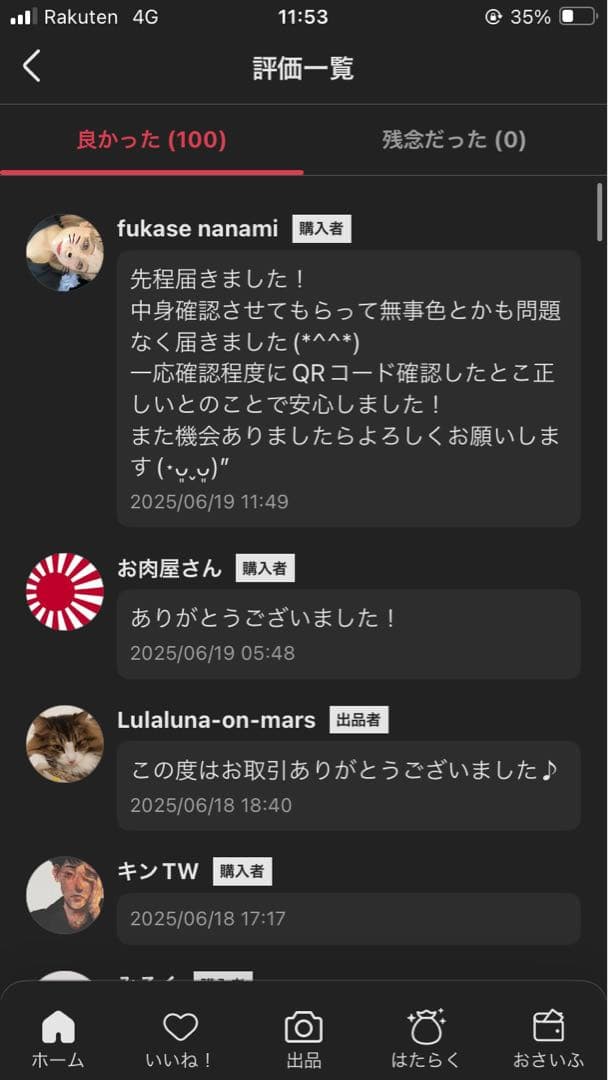608x1080 pixels.
Task: Open the おさいふ wallet tab
Action: click(549, 1039)
